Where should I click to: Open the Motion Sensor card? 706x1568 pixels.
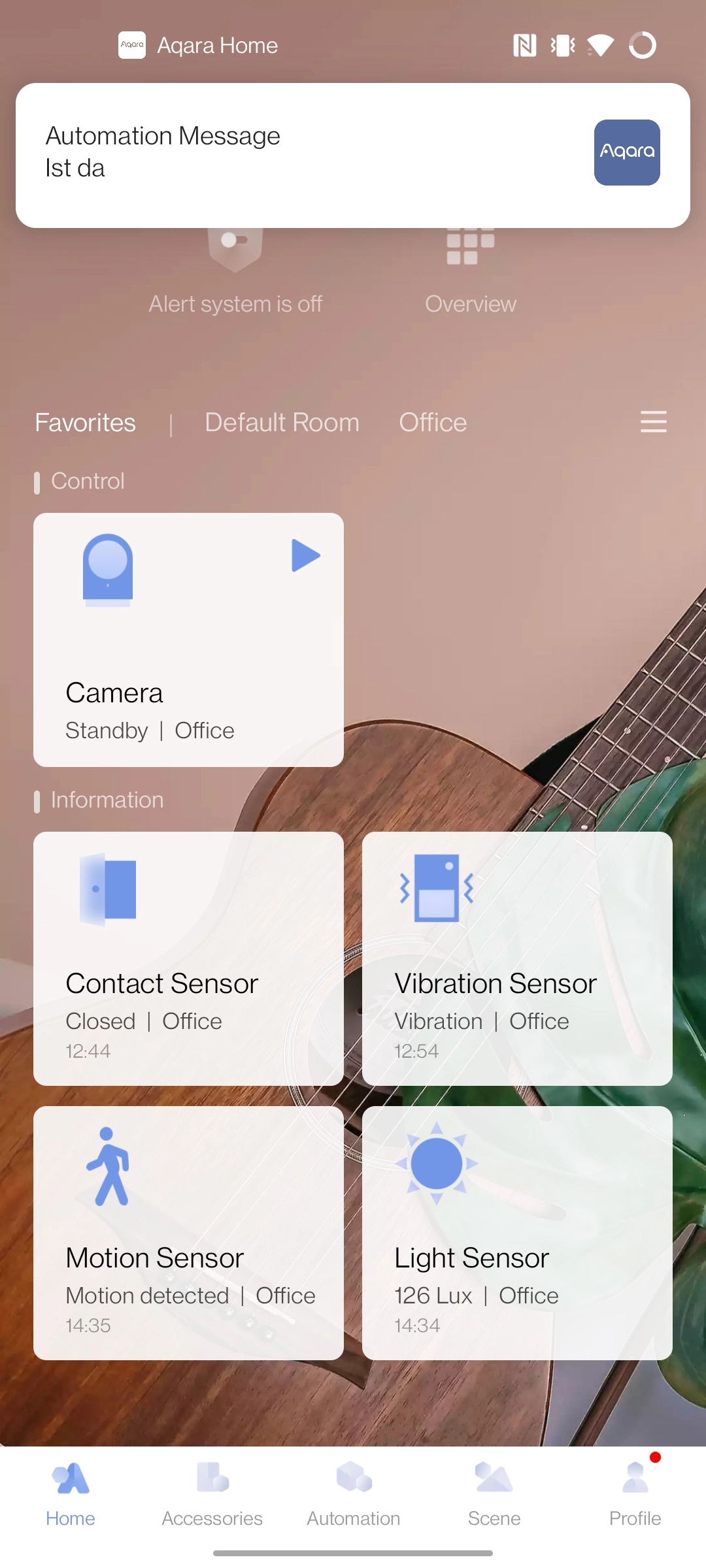click(188, 1233)
